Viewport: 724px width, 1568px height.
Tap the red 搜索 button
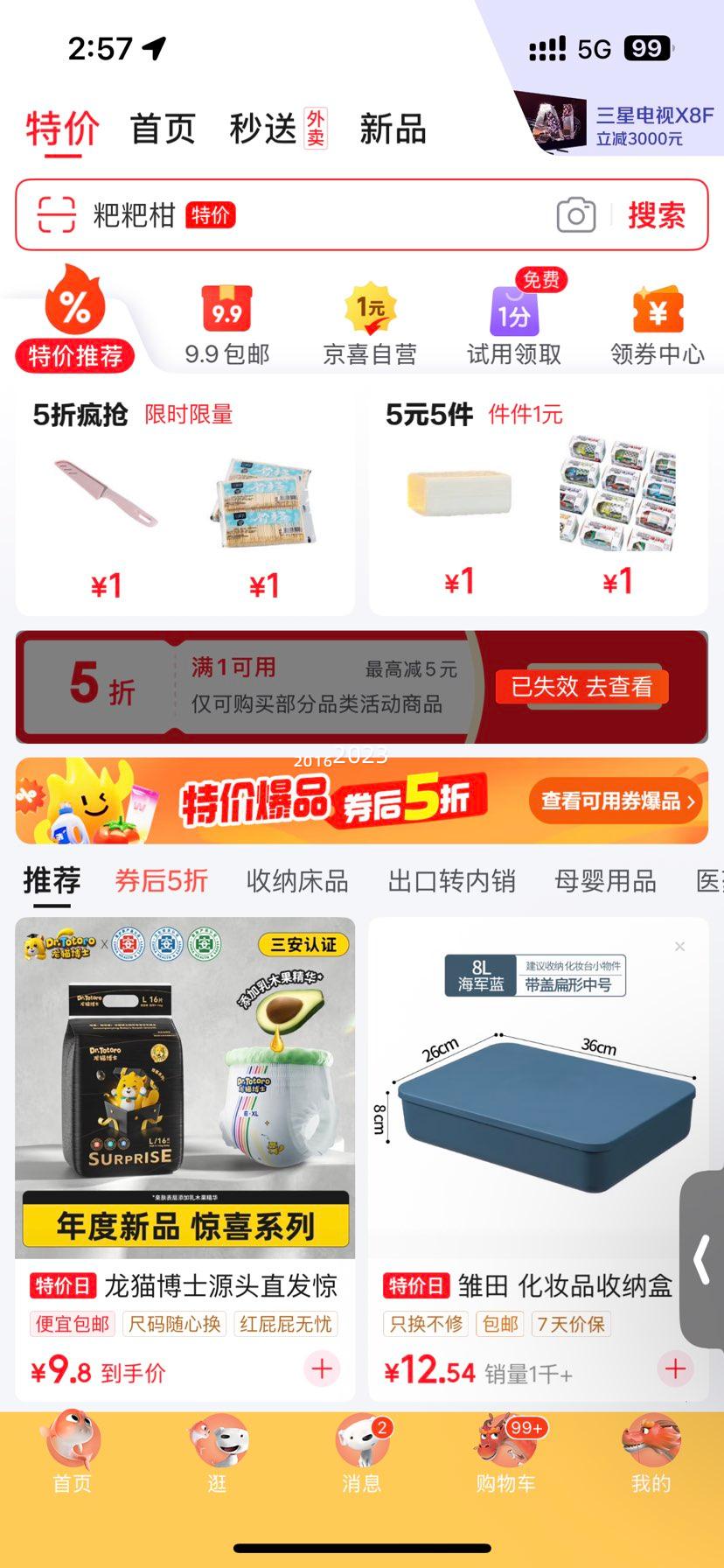point(657,215)
